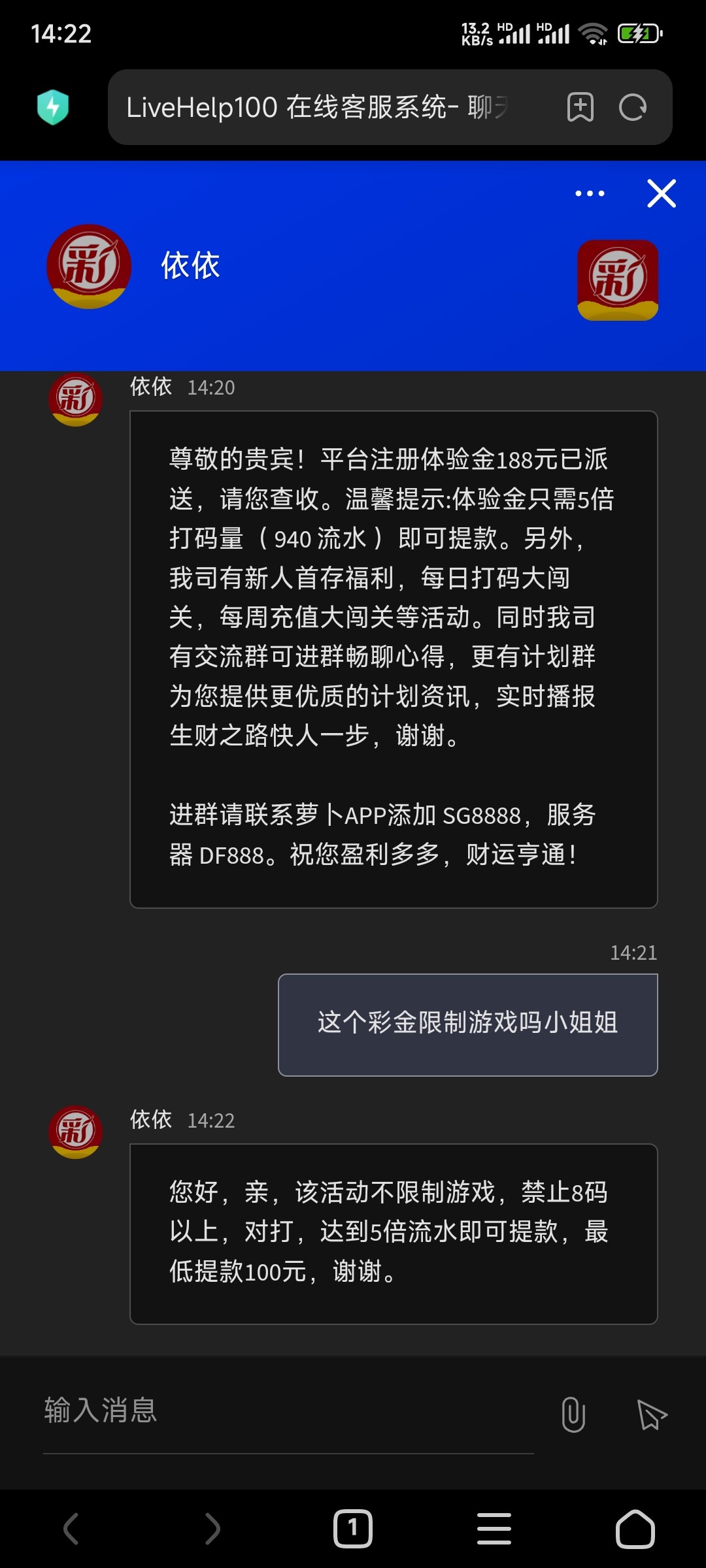Tap the LiveHelp100 address bar

[327, 108]
